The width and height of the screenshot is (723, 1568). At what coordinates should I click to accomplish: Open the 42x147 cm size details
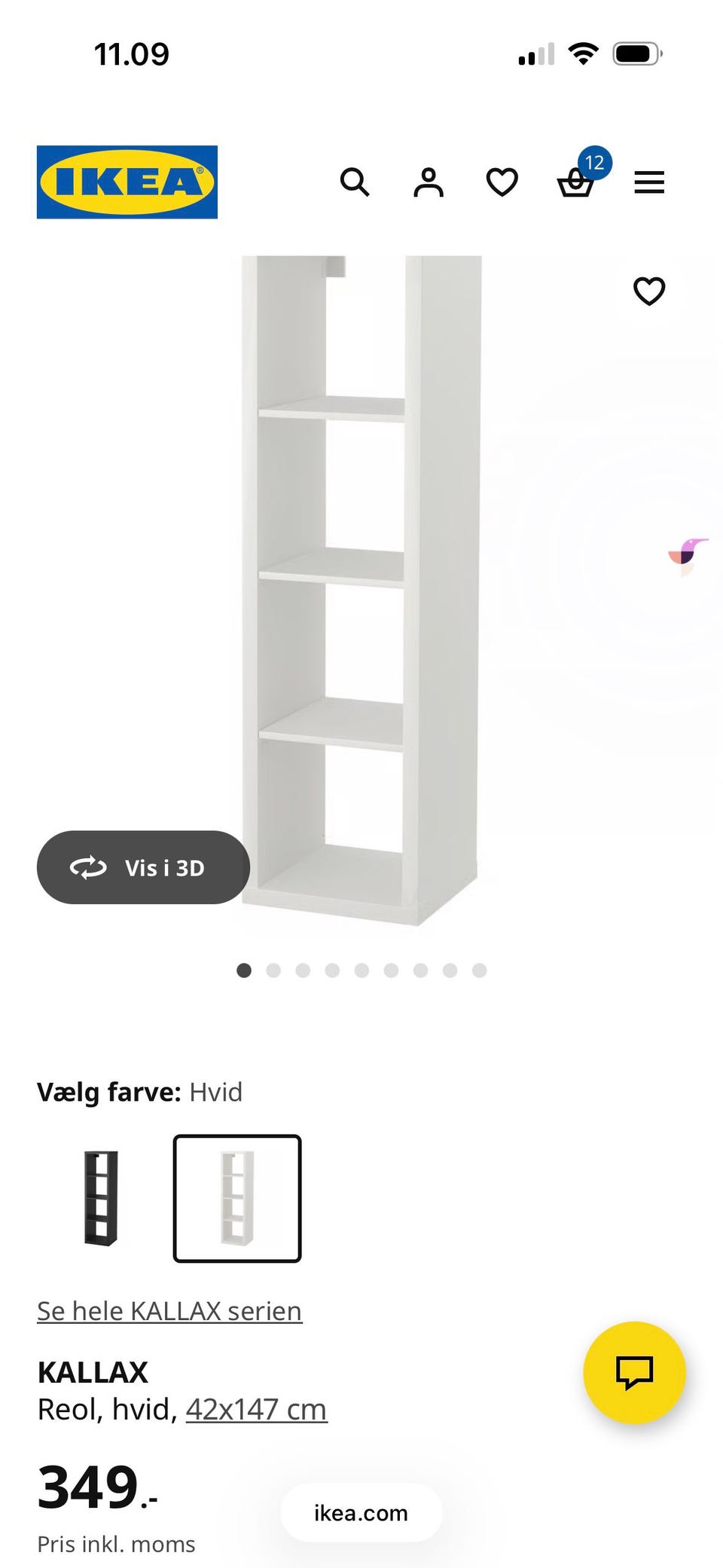pos(255,1408)
